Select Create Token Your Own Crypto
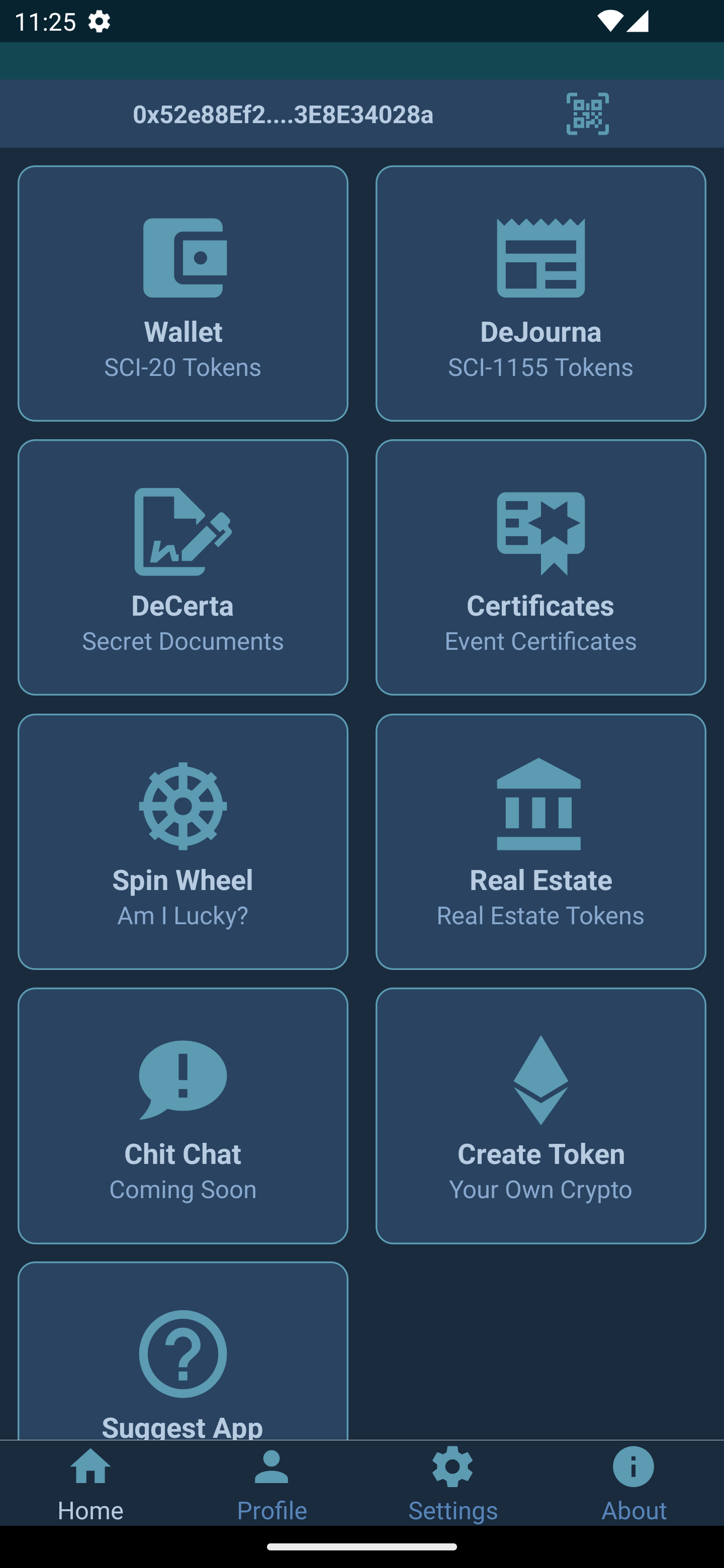This screenshot has width=724, height=1568. tap(540, 1115)
